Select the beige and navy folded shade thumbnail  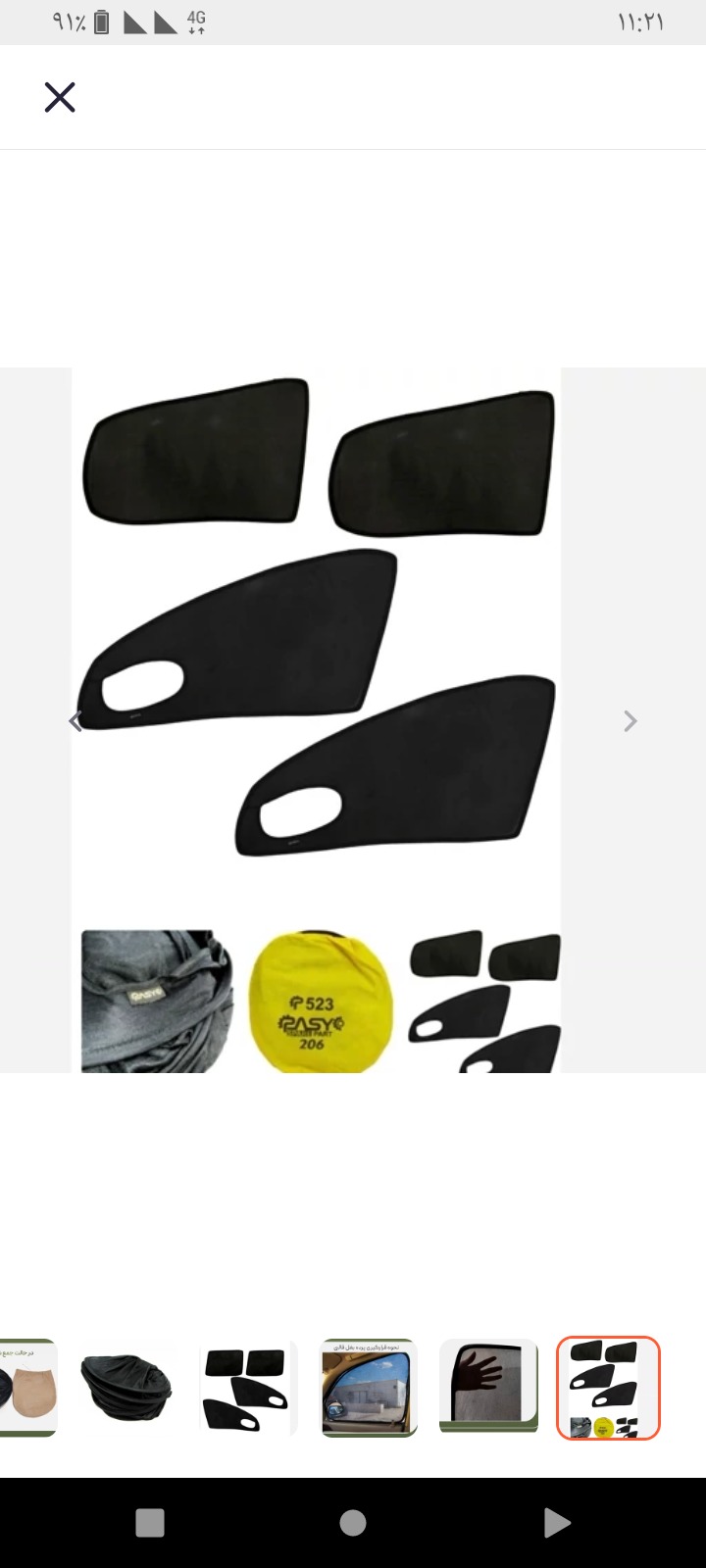click(x=27, y=1388)
